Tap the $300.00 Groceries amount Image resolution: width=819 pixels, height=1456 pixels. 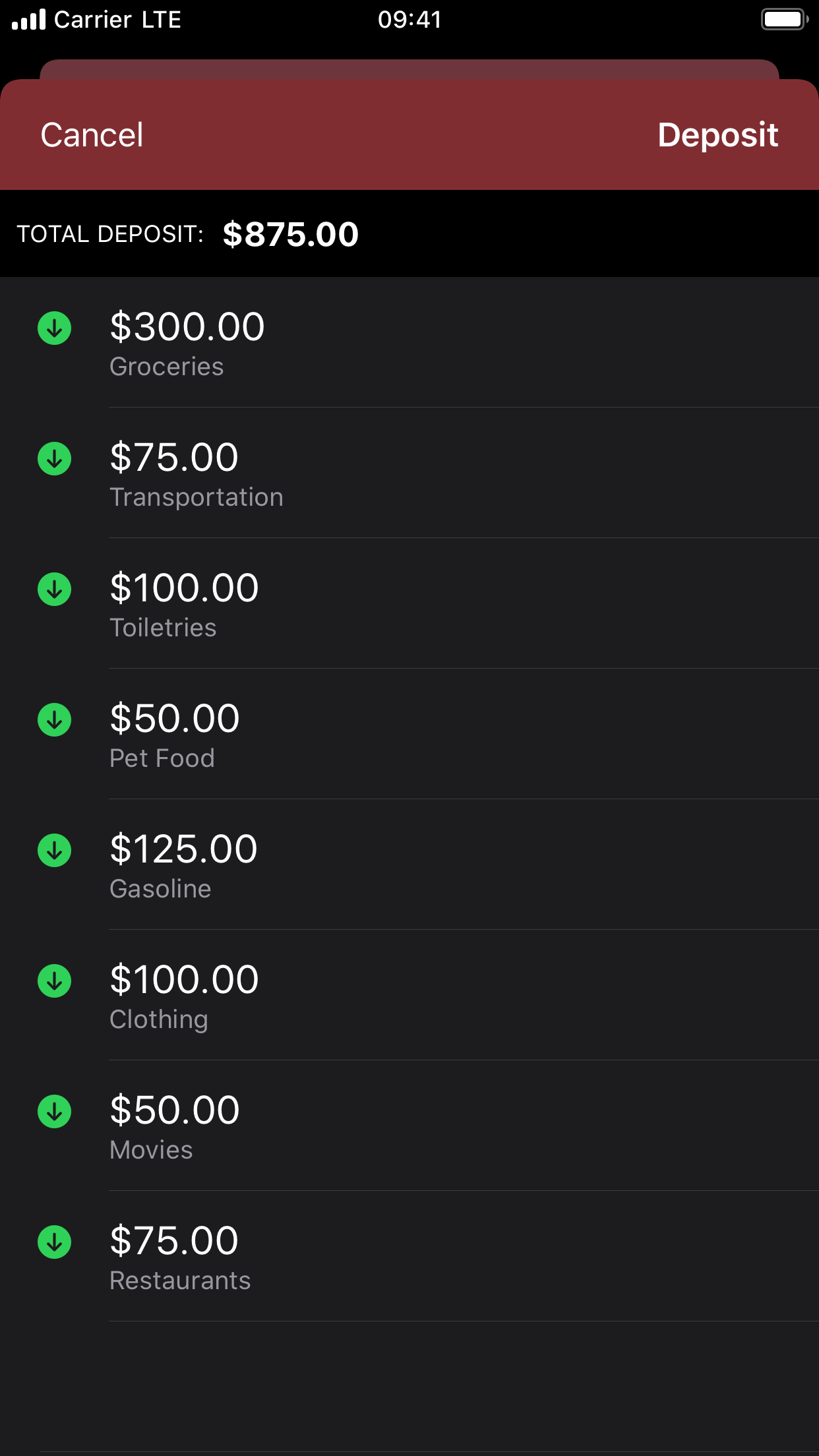187,326
